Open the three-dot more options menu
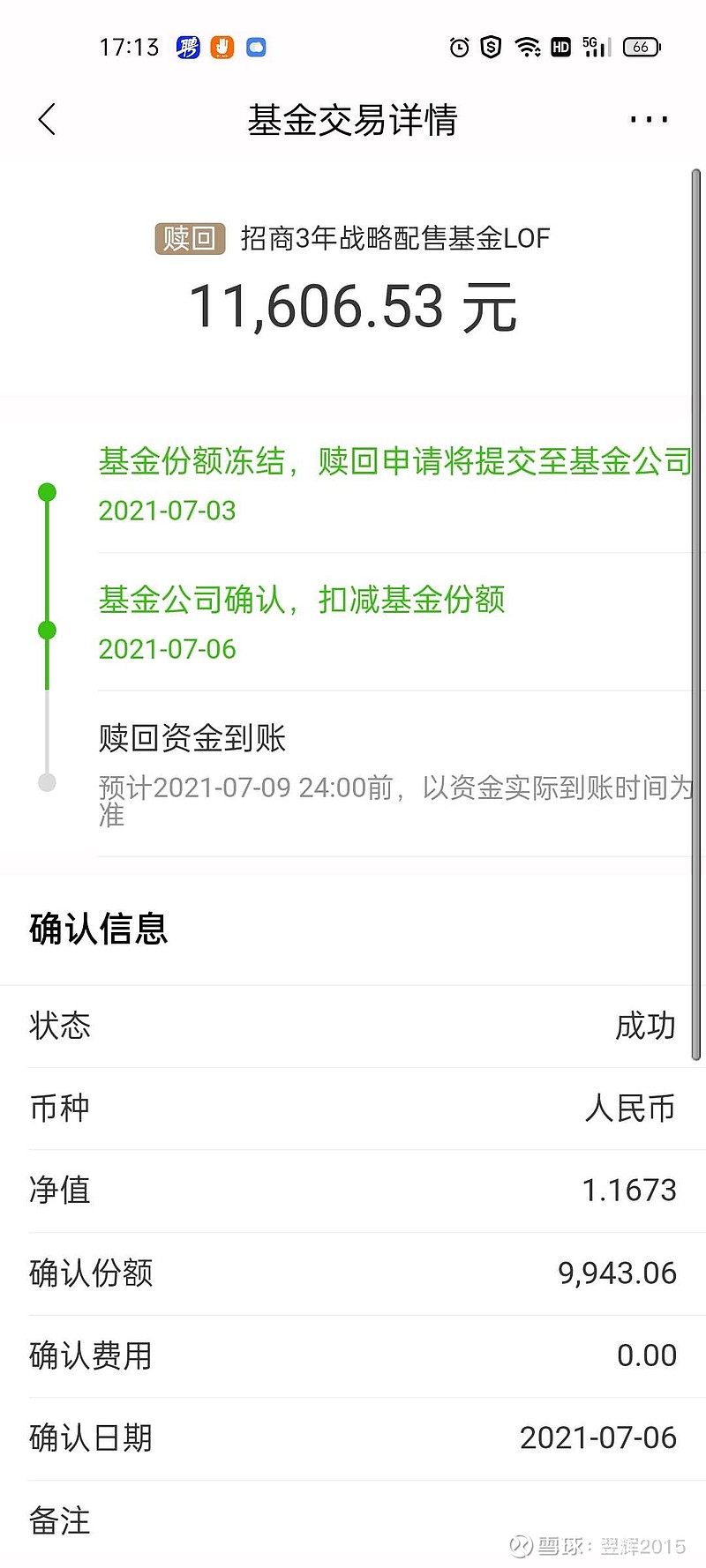Screen dimensions: 706x1568 pyautogui.click(x=648, y=119)
